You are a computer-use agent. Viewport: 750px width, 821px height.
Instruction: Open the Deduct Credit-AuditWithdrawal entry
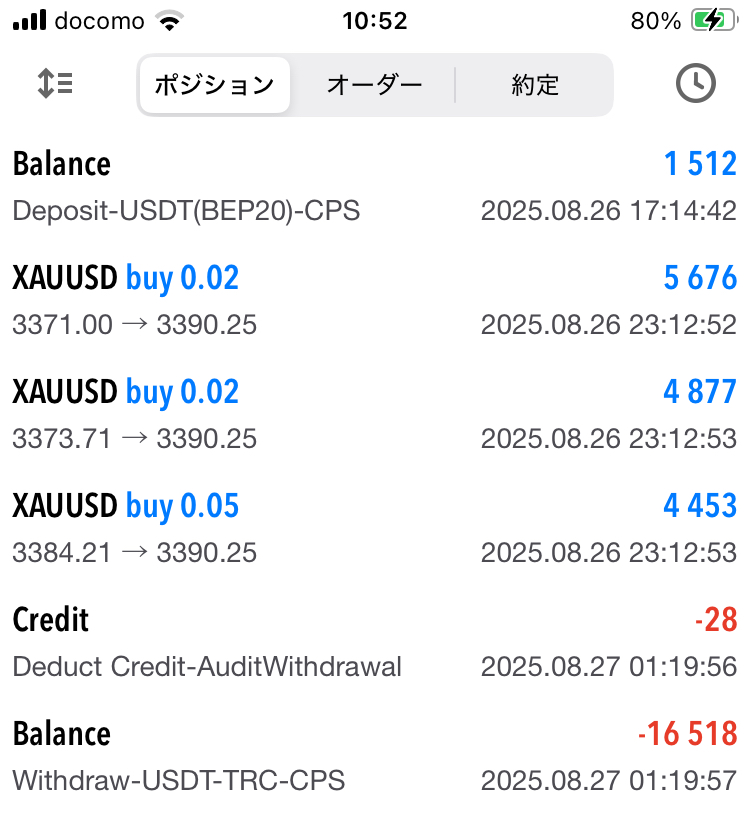(x=375, y=642)
